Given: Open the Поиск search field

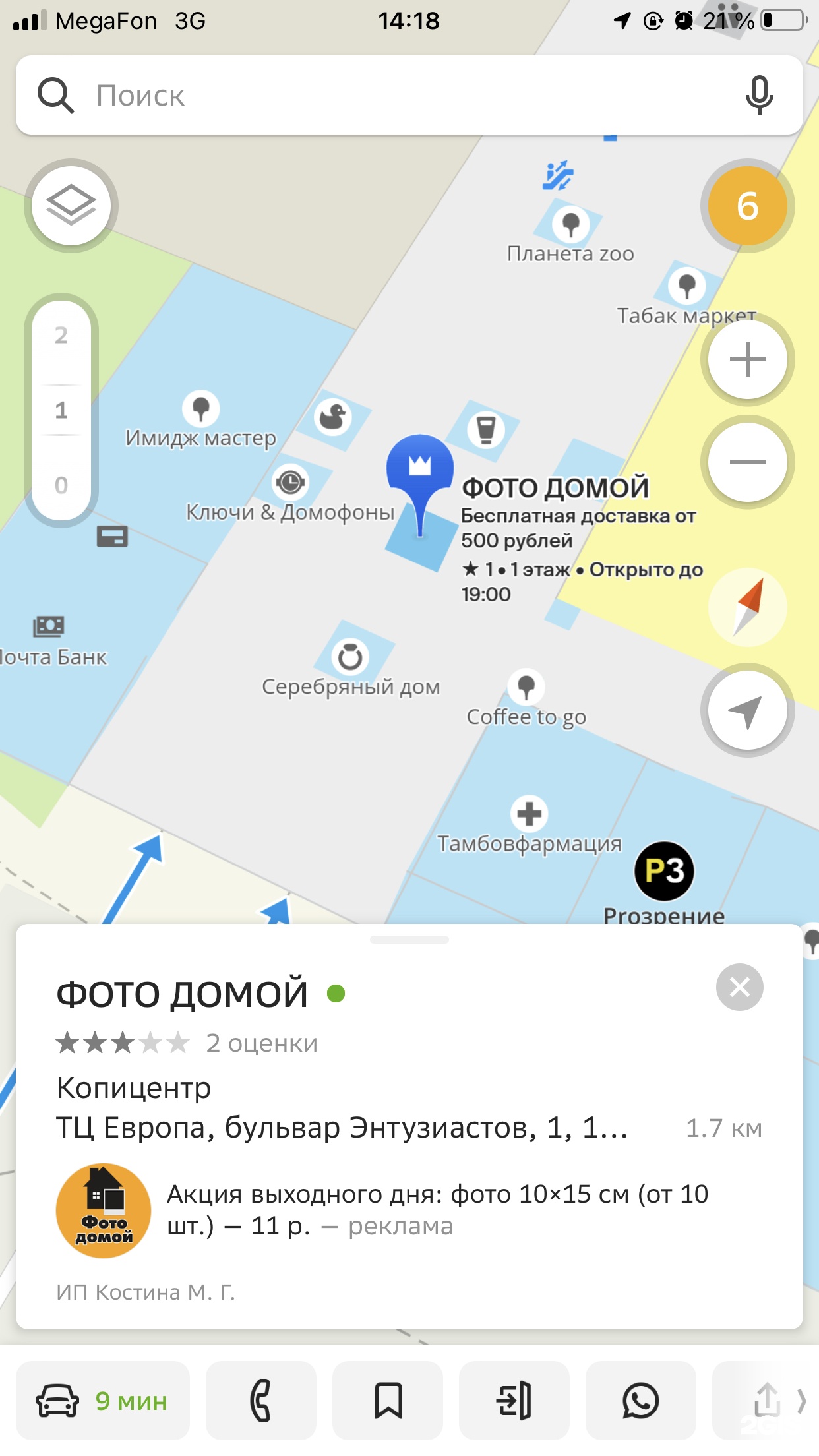Looking at the screenshot, I should [x=396, y=96].
